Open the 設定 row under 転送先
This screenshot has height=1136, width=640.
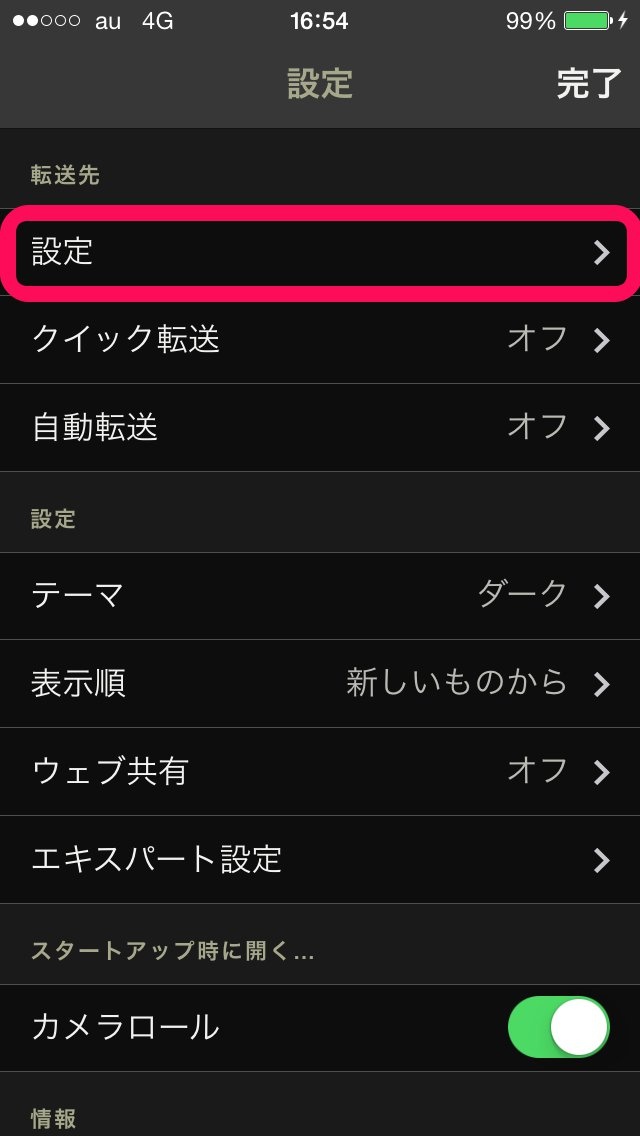(x=320, y=252)
